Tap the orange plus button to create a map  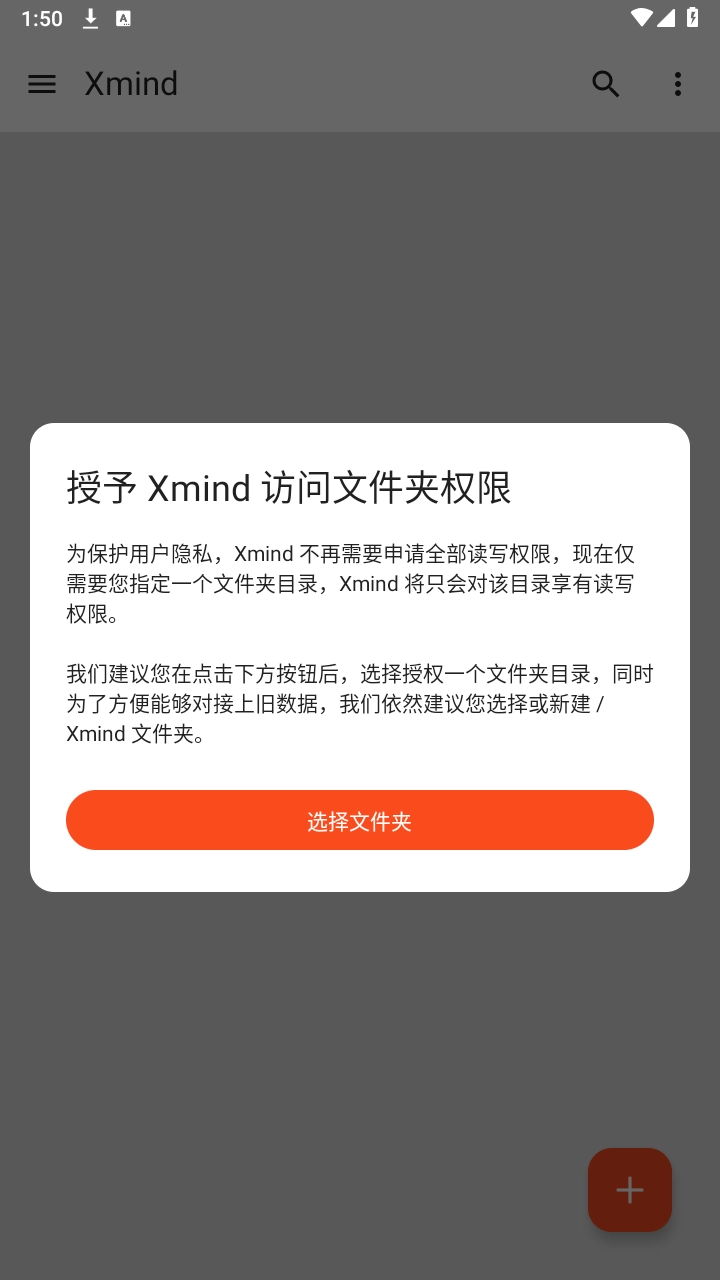pos(629,1190)
